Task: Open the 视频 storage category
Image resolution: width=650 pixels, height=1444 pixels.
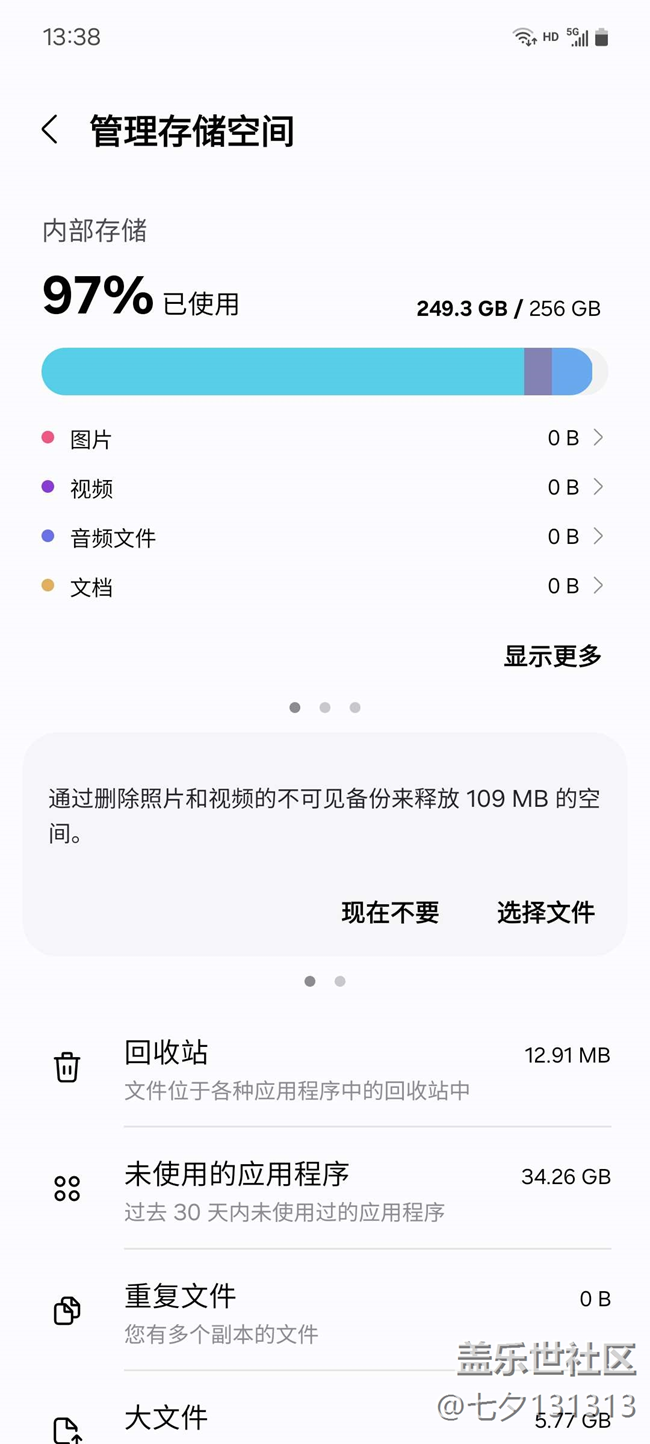Action: (322, 488)
